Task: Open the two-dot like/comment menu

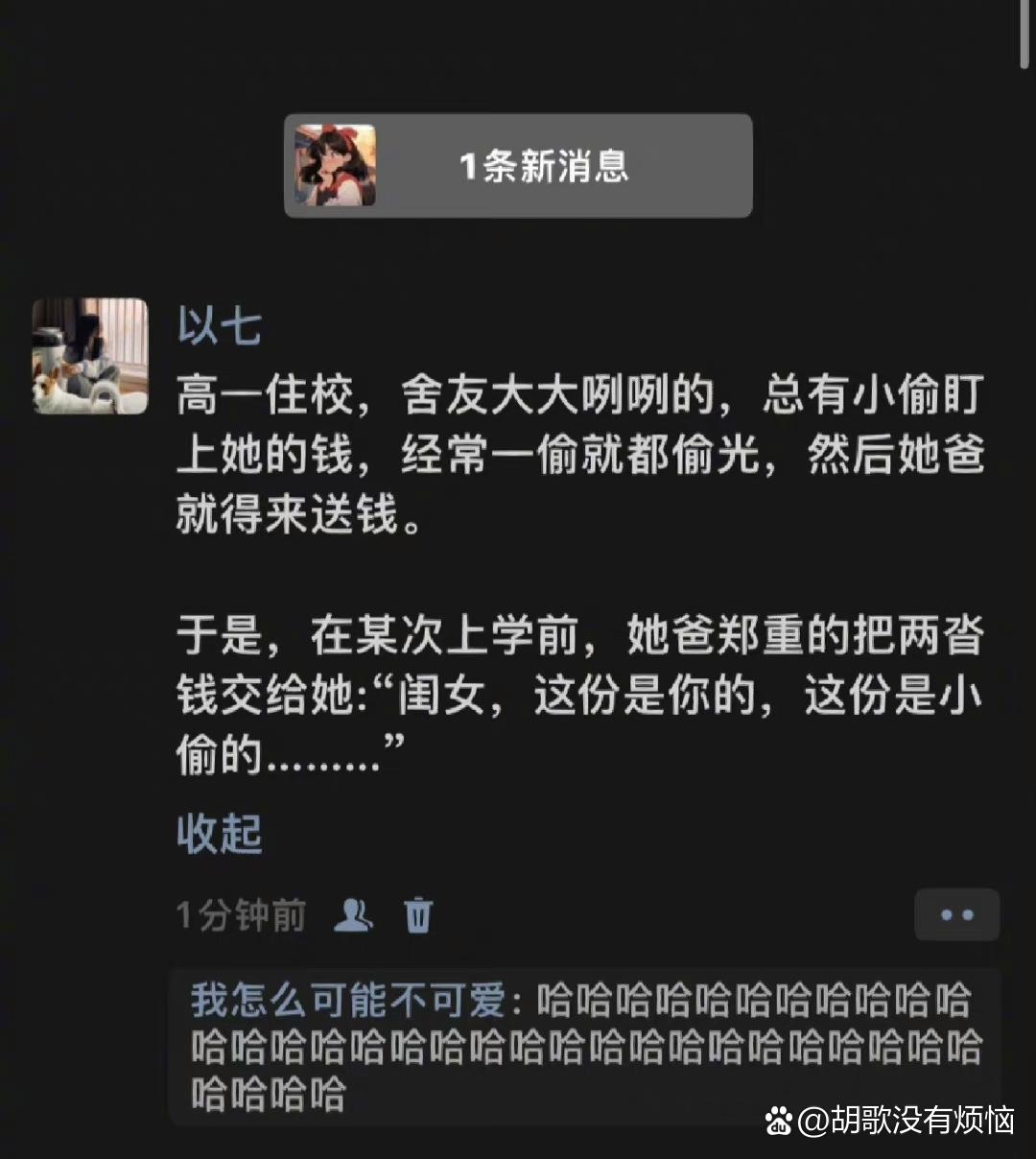Action: pos(956,915)
